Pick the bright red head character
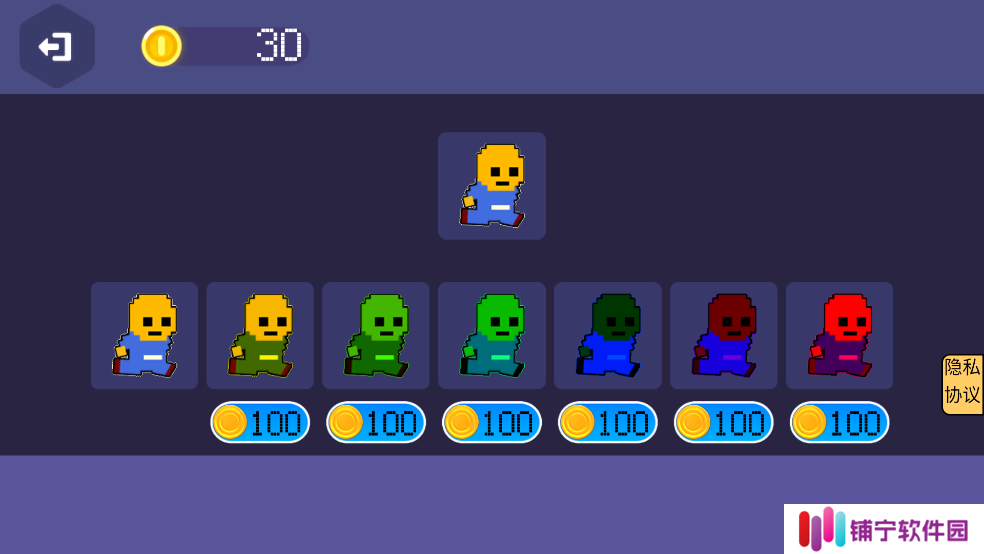 tap(839, 335)
